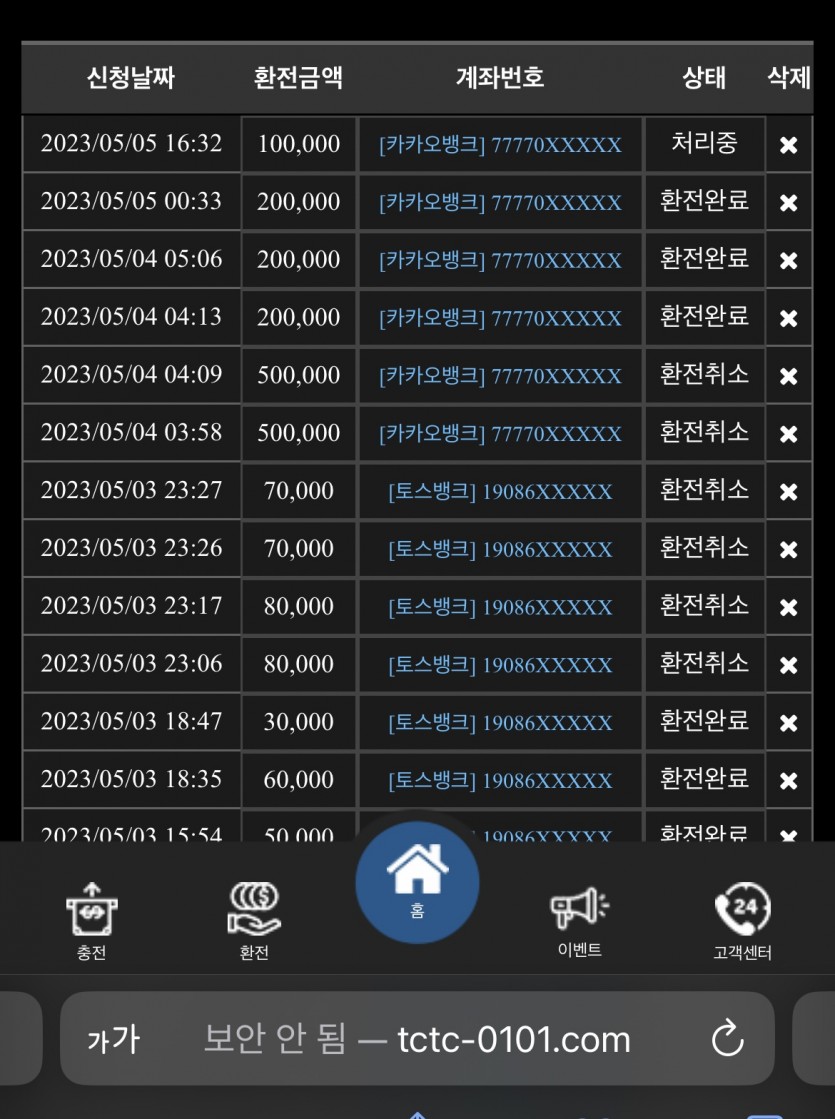Screen dimensions: 835x1119
Task: Delete the 2023/05/03 23:17 record
Action: click(788, 608)
